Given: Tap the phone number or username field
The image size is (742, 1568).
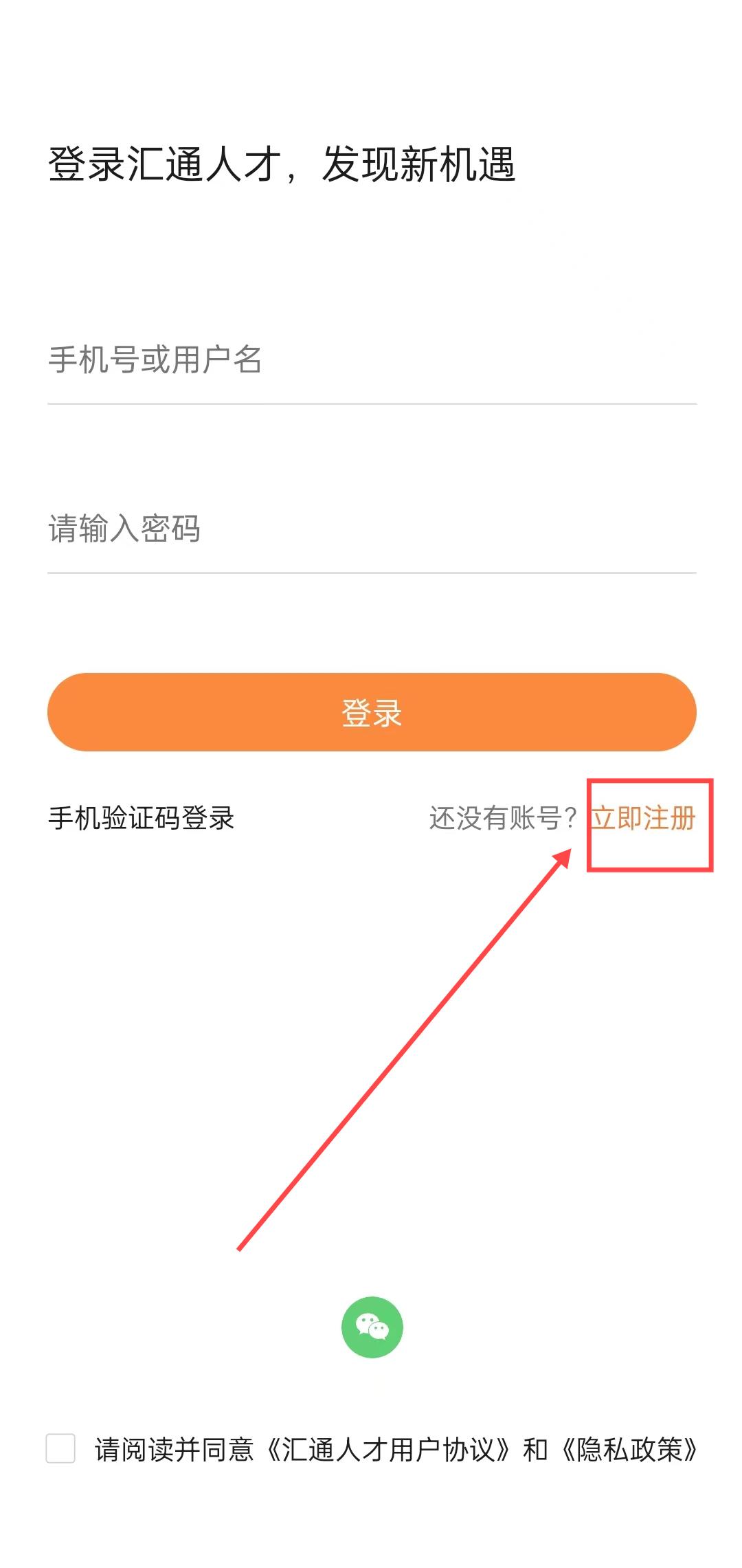Looking at the screenshot, I should click(372, 360).
